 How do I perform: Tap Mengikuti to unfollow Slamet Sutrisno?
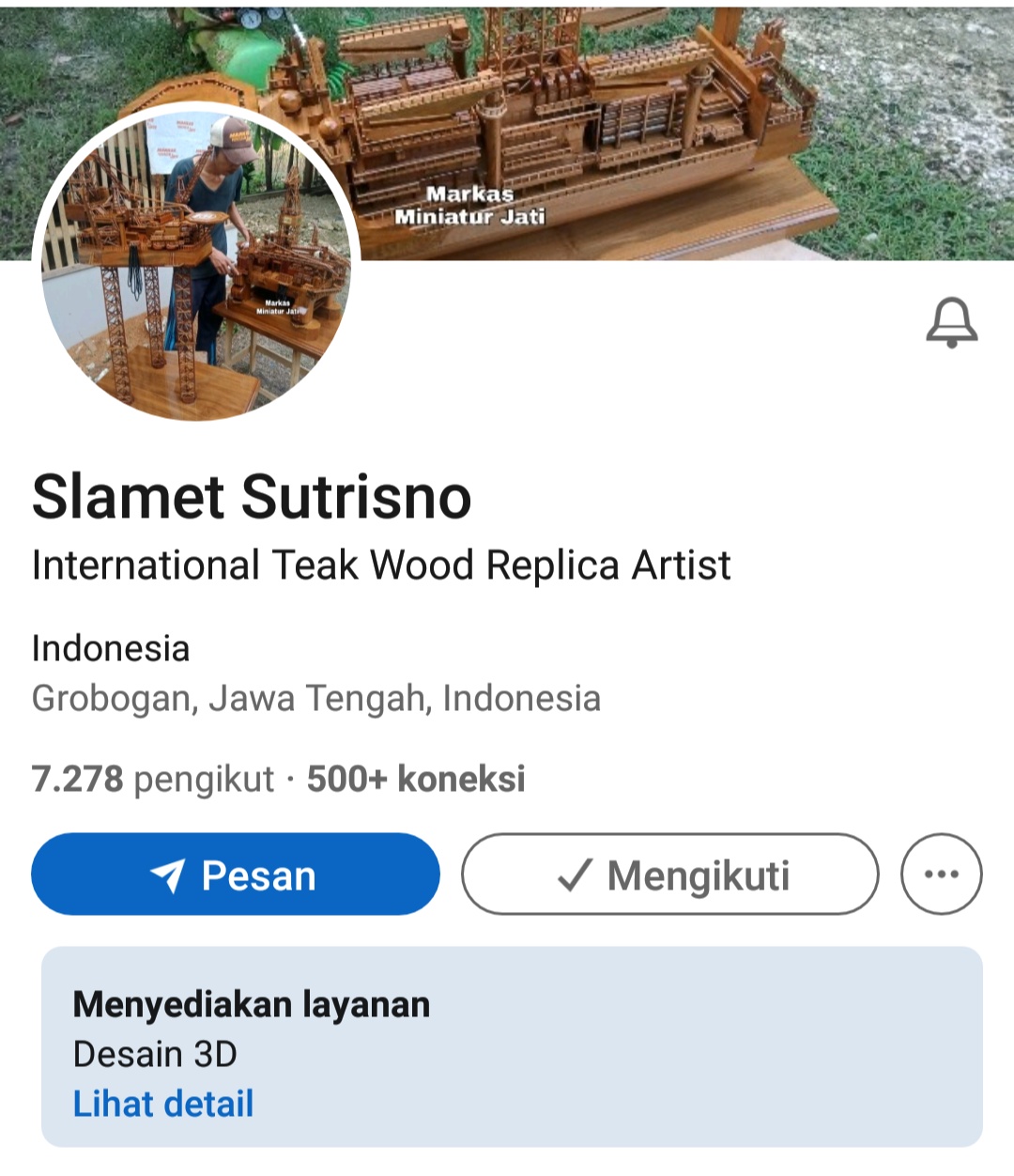669,874
